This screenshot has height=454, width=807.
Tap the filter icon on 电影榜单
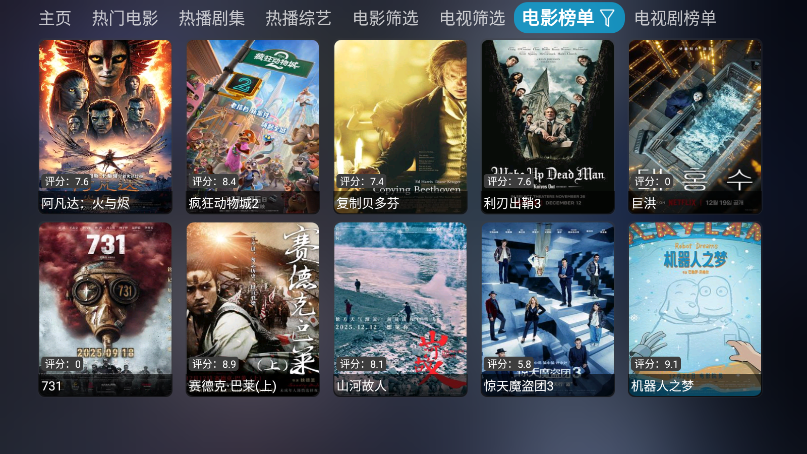pyautogui.click(x=607, y=18)
